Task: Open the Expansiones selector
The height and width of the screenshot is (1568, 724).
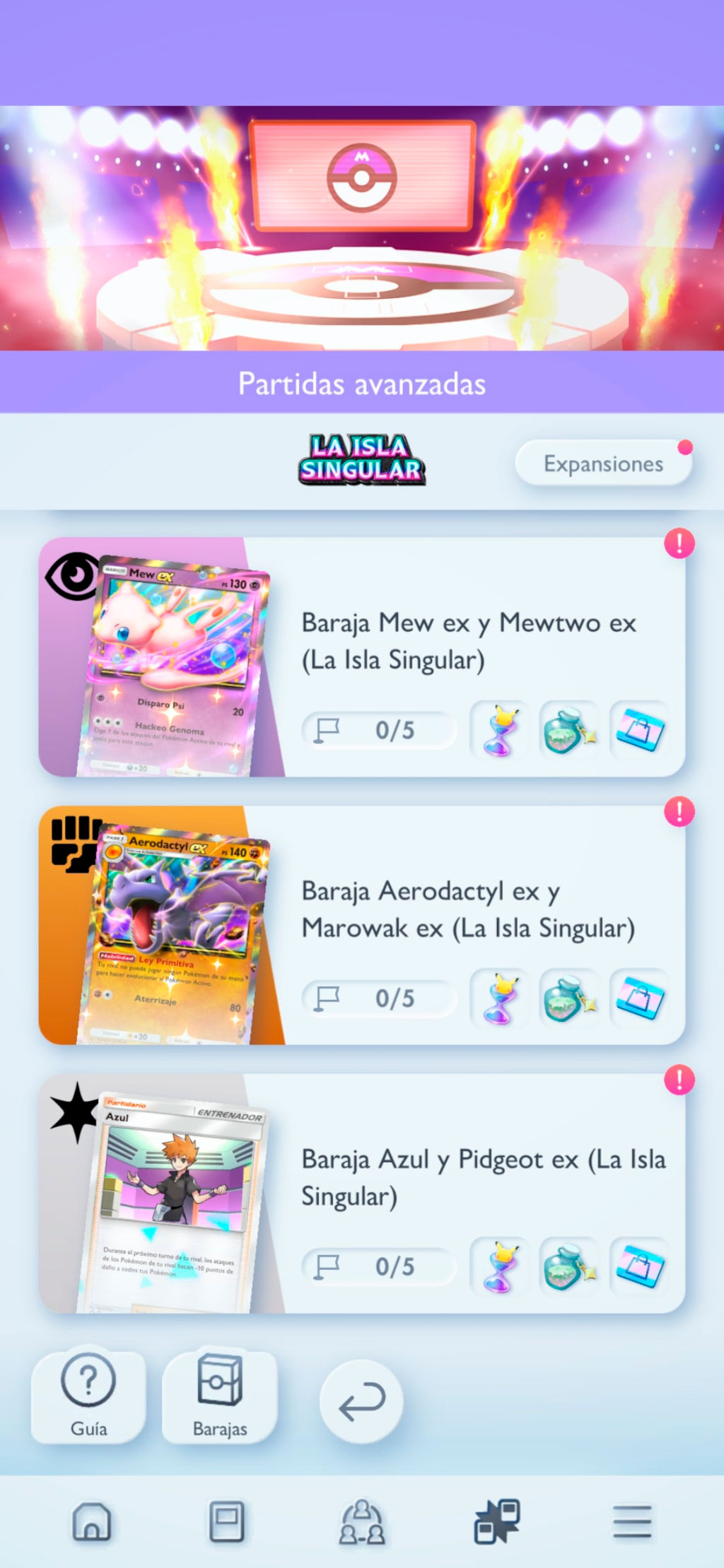Action: 603,464
